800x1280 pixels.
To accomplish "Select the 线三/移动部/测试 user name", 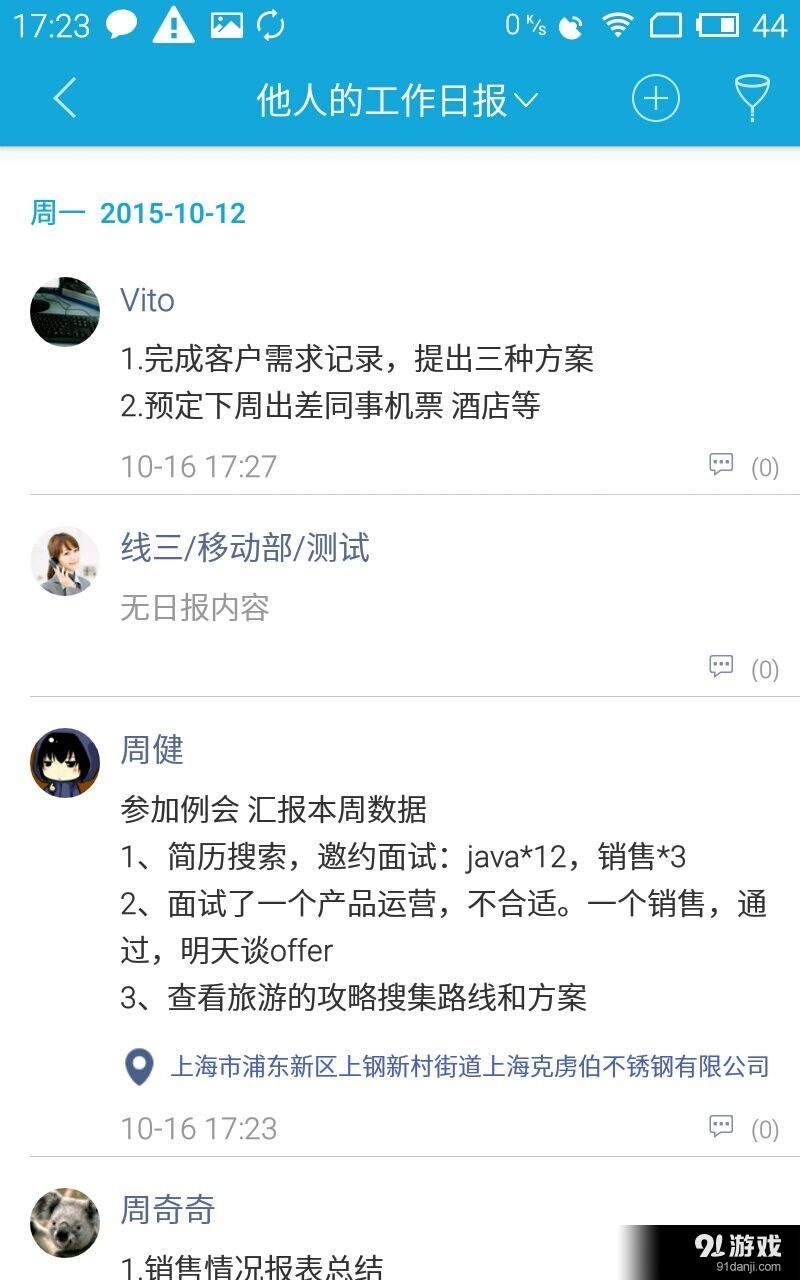I will tap(245, 548).
